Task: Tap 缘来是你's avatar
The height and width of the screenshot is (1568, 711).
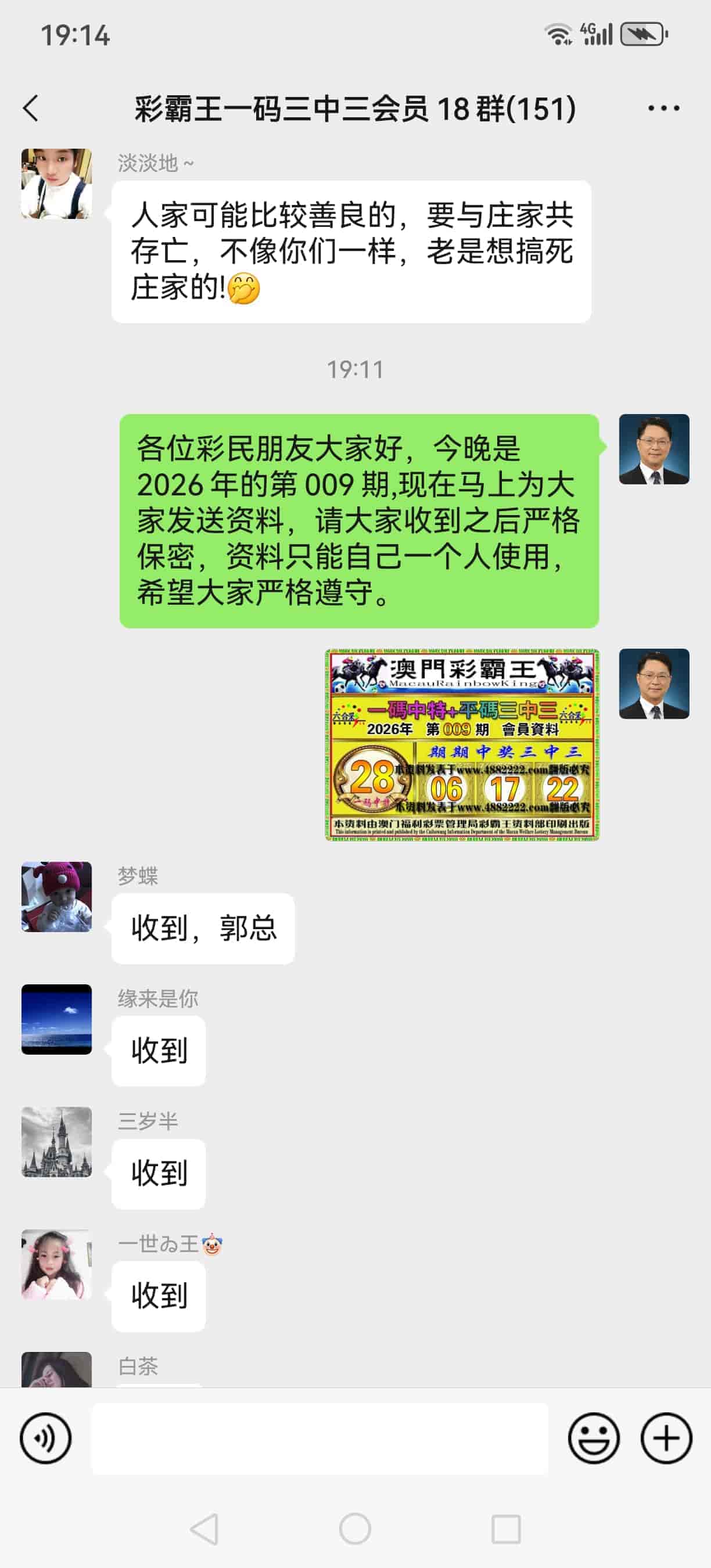Action: [56, 1019]
